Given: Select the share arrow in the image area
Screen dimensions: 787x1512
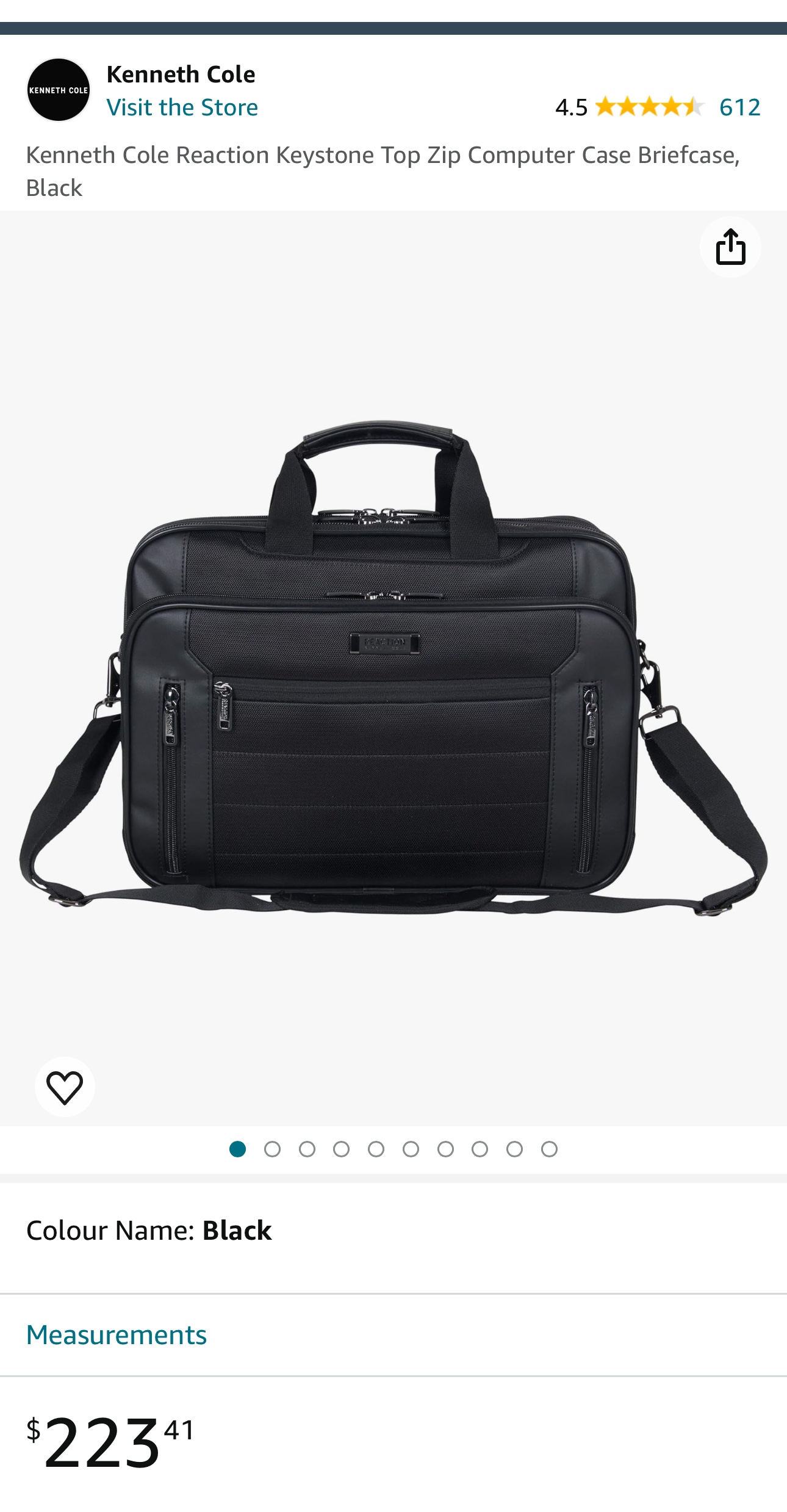Looking at the screenshot, I should pyautogui.click(x=730, y=247).
